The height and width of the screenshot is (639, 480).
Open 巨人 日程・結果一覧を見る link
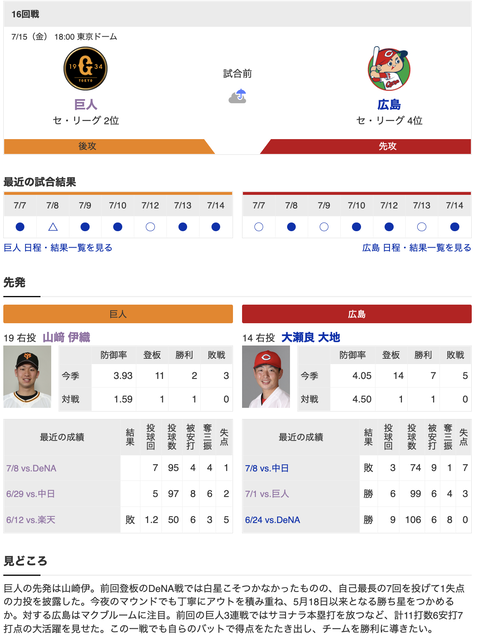point(58,248)
